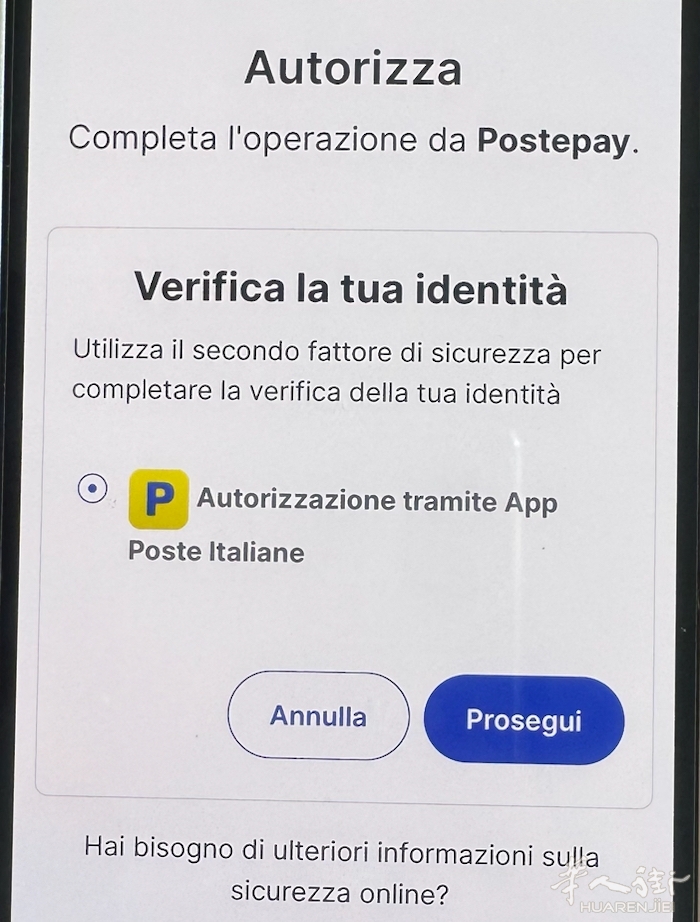The height and width of the screenshot is (922, 700).
Task: Select Autorizzazione tramite App Poste Italiane option
Action: pos(93,490)
